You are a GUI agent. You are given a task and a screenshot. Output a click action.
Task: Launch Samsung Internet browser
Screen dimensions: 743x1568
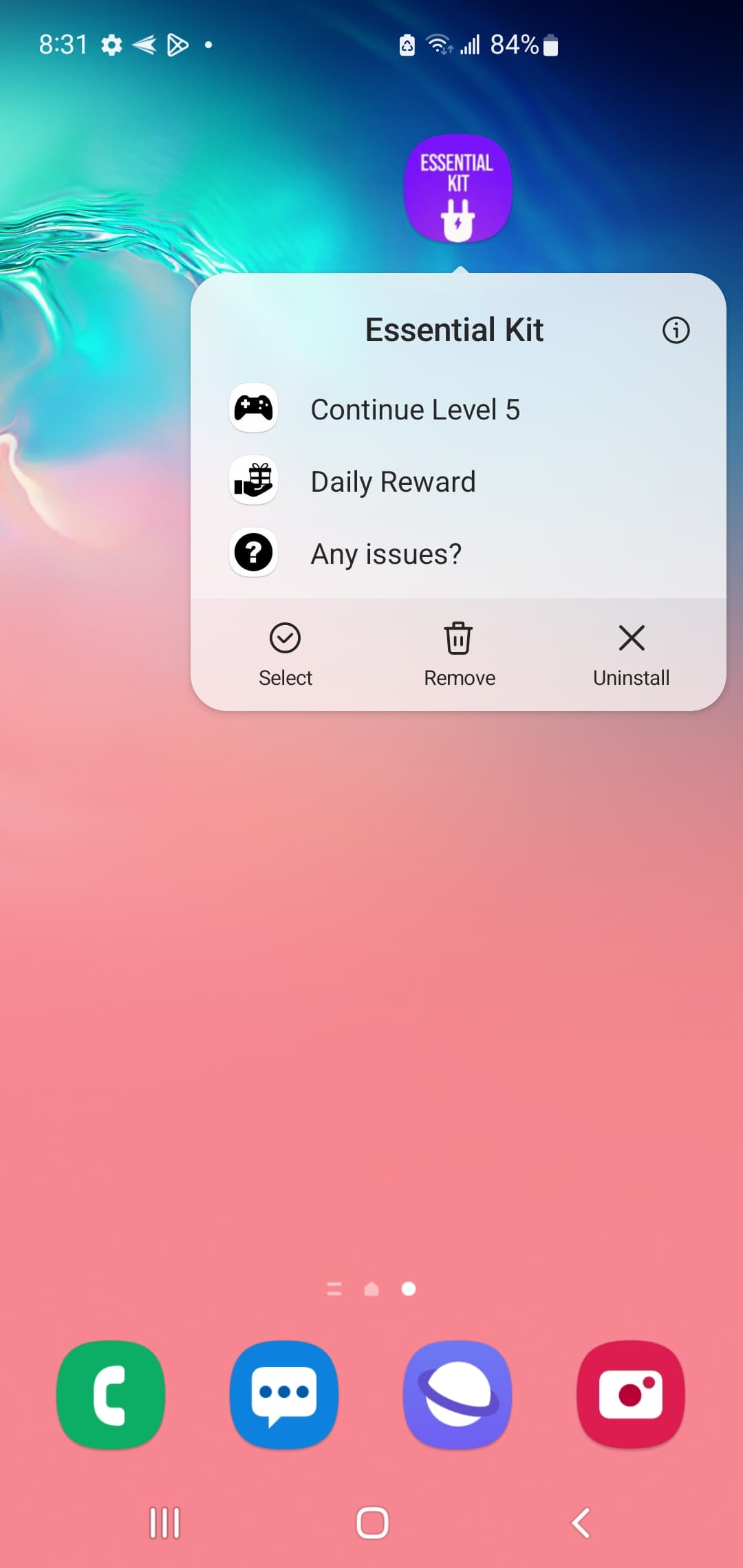point(457,1393)
